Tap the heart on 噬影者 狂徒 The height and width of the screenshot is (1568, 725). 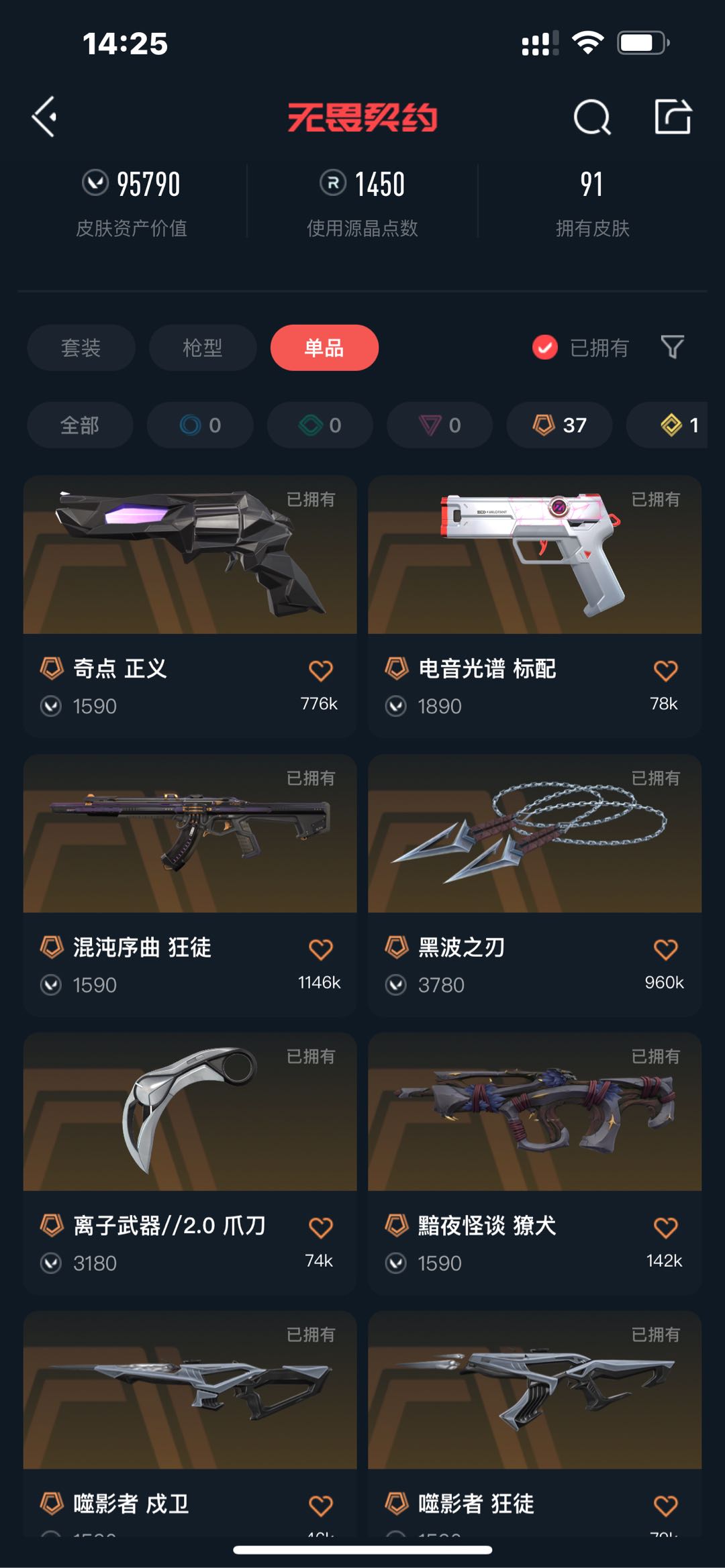tap(665, 1505)
